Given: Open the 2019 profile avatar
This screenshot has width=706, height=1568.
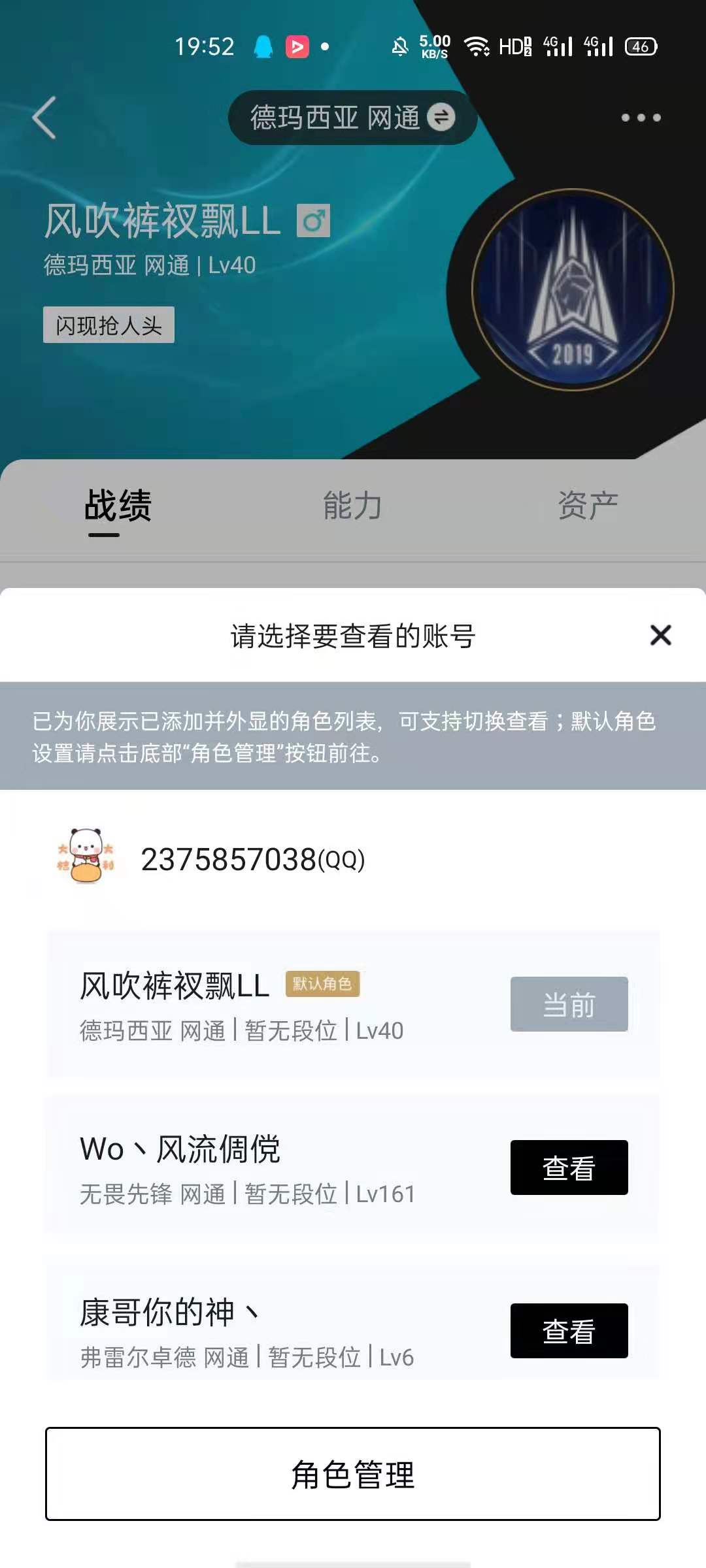Looking at the screenshot, I should pos(573,290).
